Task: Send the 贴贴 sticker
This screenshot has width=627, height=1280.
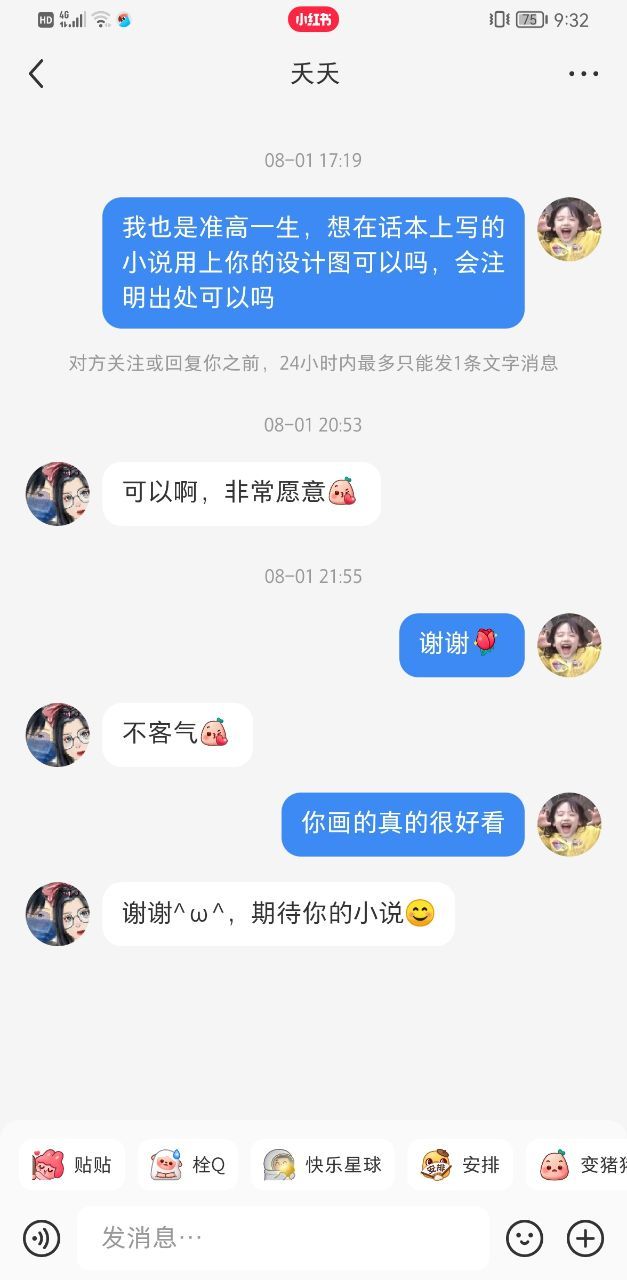Action: pyautogui.click(x=72, y=1165)
